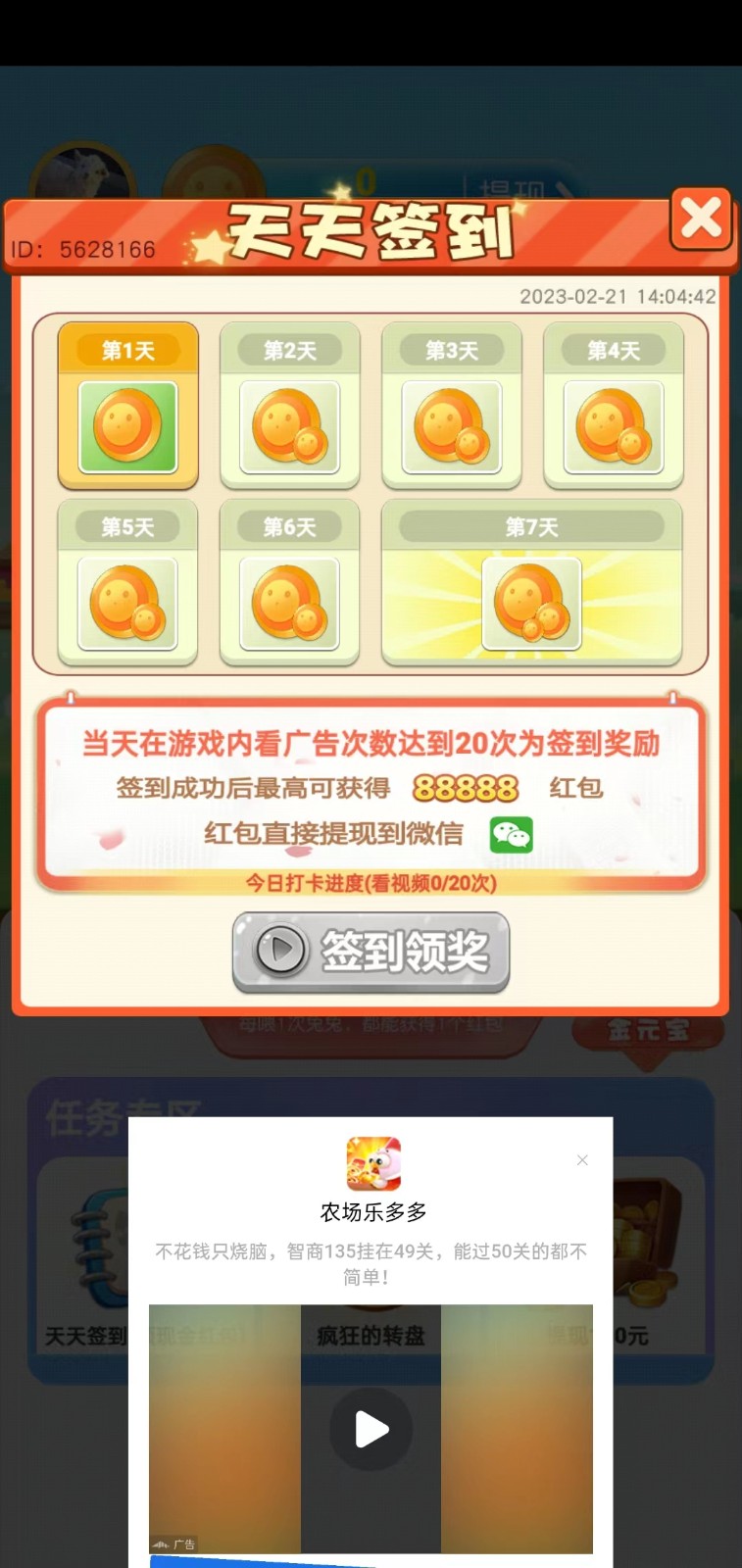Open the 农场乐多多 app icon
The width and height of the screenshot is (742, 1568).
(x=373, y=1163)
